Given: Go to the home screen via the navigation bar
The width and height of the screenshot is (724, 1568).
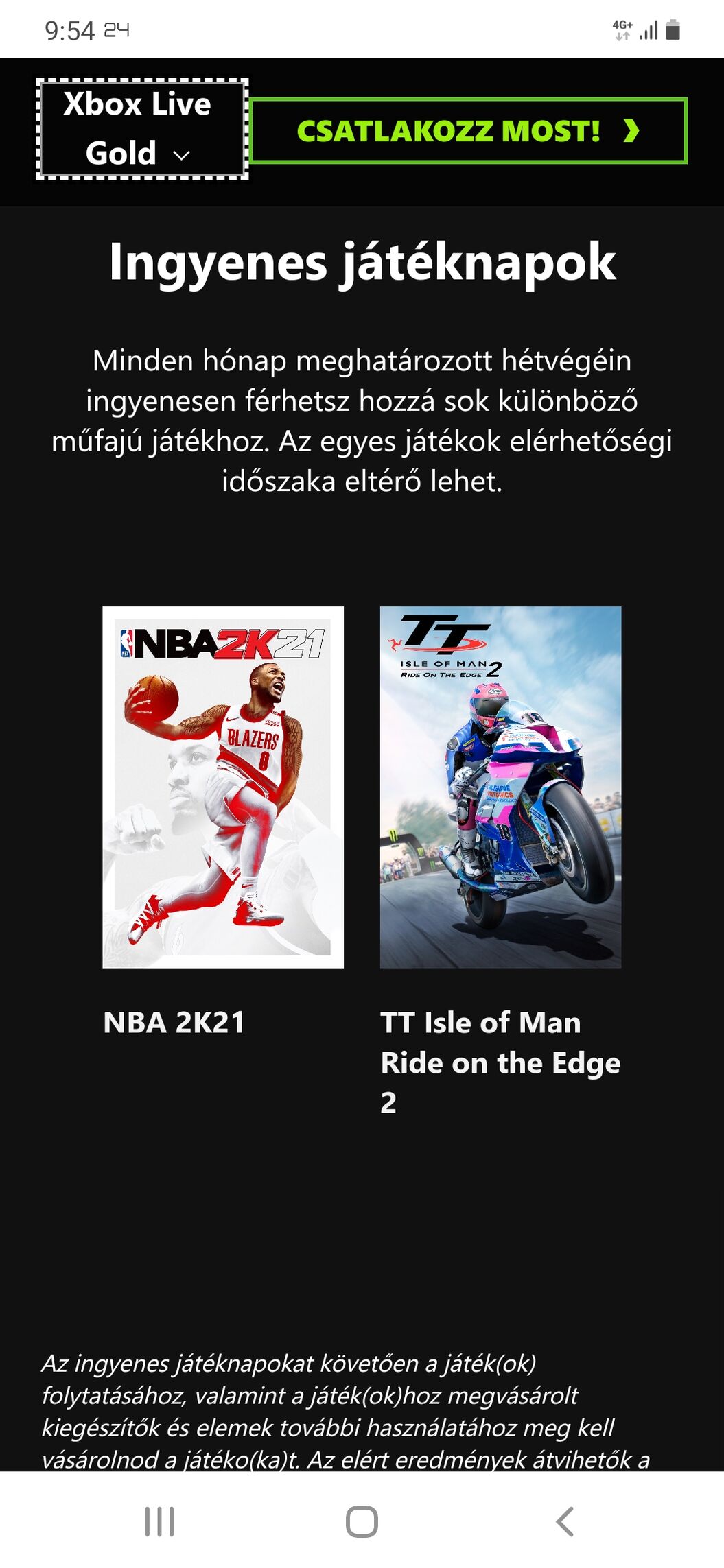Looking at the screenshot, I should pos(362,1521).
